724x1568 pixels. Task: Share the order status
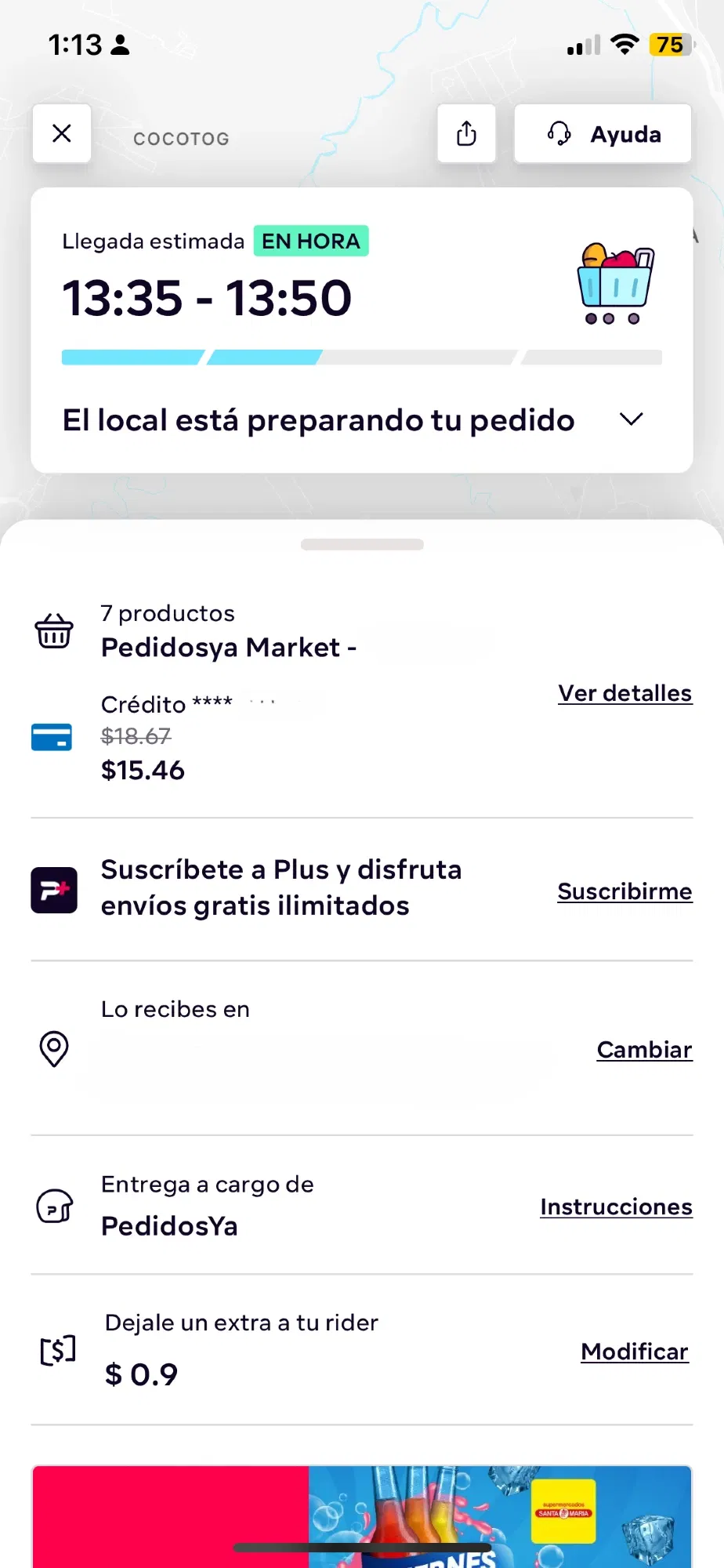[466, 134]
